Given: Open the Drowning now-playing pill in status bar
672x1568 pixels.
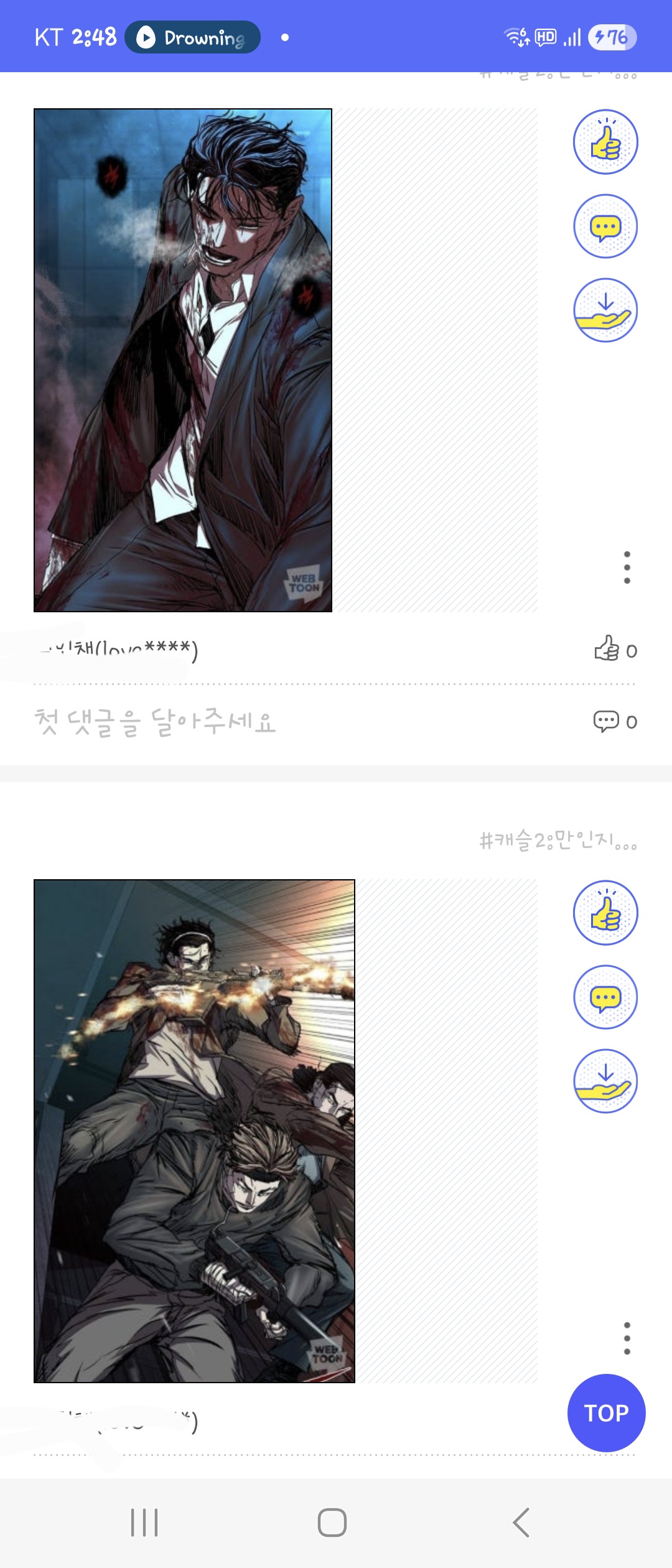Looking at the screenshot, I should click(x=193, y=37).
